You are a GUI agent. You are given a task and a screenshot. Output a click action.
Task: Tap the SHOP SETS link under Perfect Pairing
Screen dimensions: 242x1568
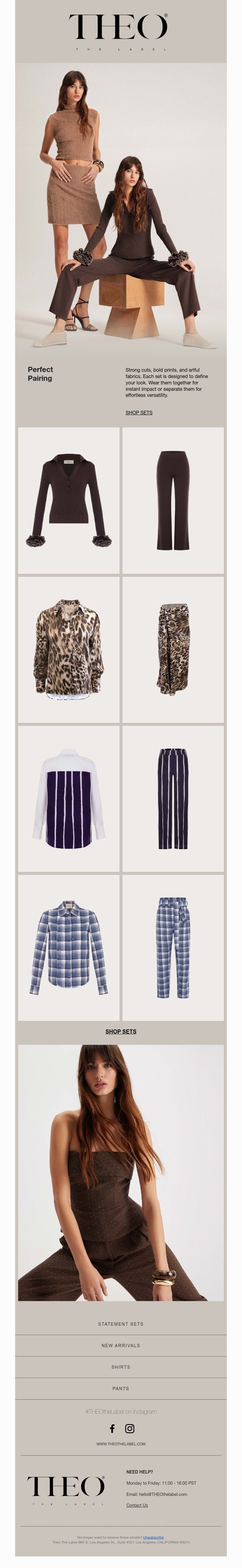pyautogui.click(x=139, y=413)
